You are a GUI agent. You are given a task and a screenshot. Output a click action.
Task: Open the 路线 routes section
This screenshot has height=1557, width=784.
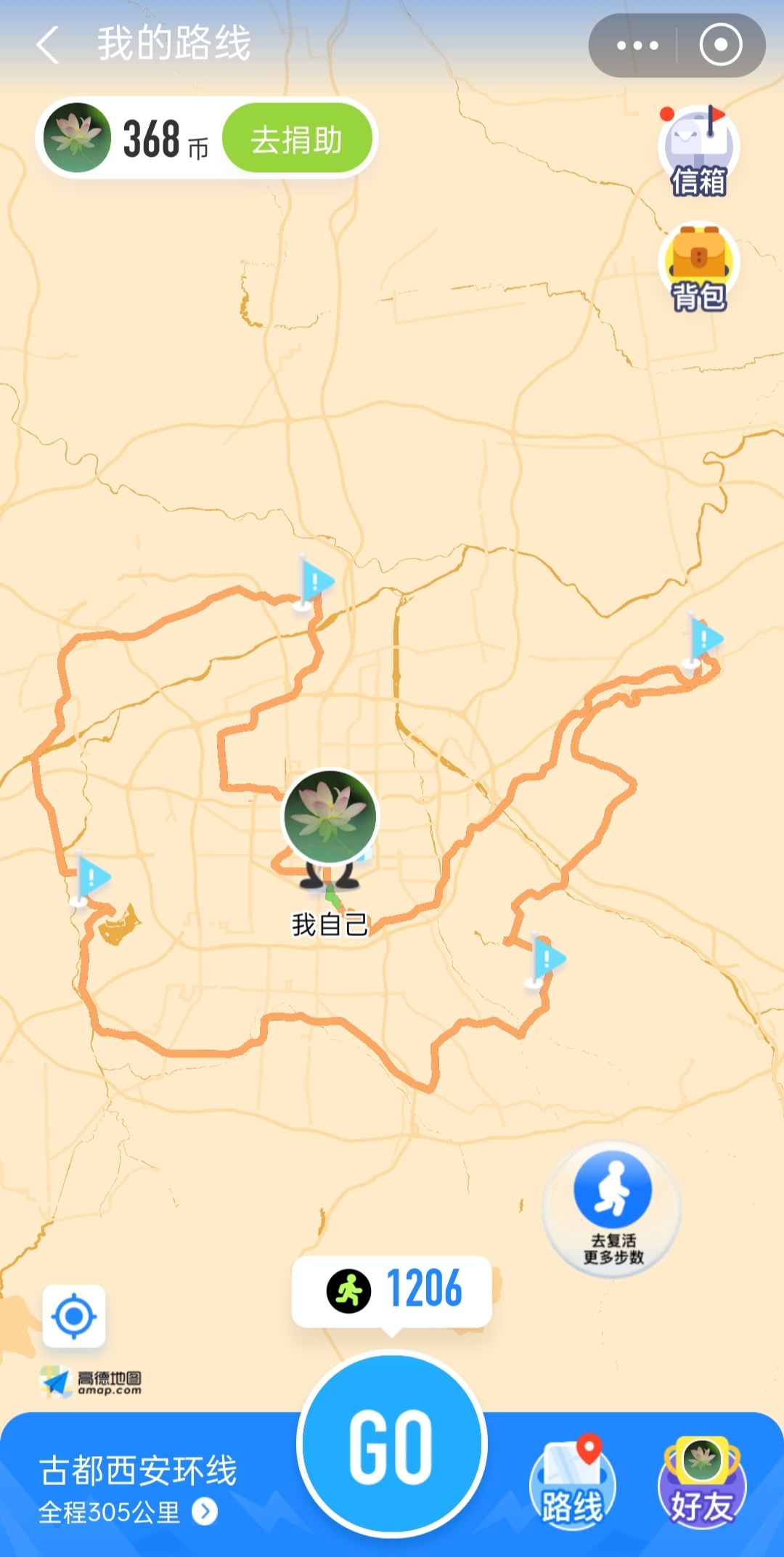tap(572, 1481)
